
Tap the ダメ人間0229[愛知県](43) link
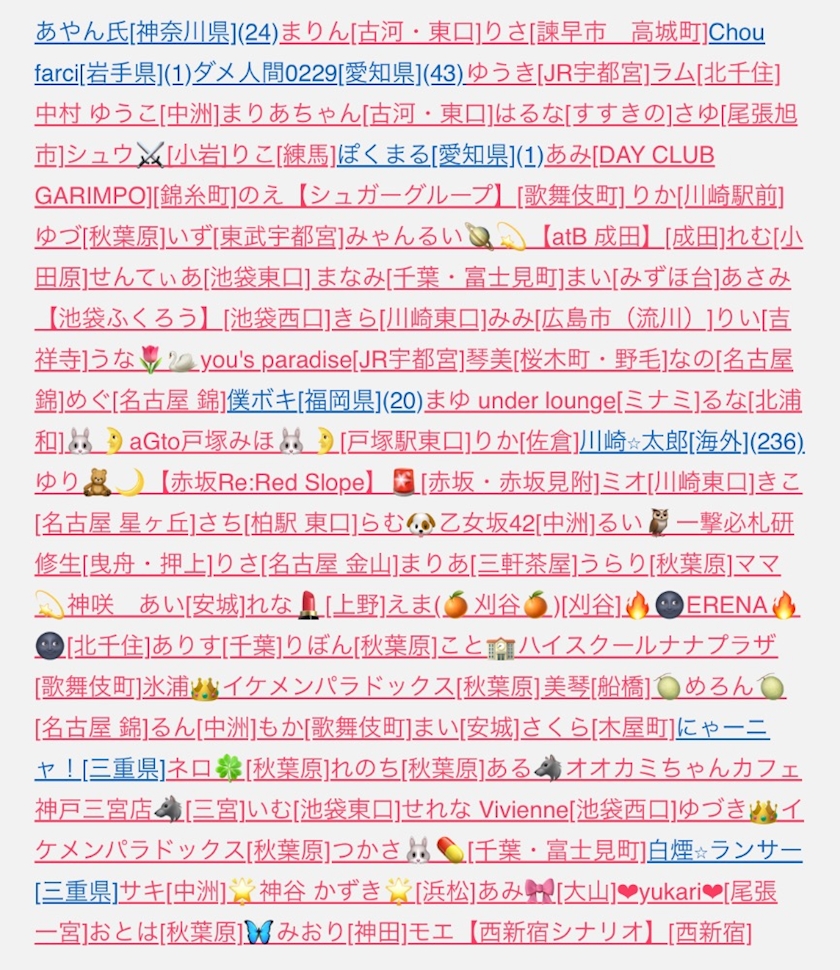[x=328, y=73]
